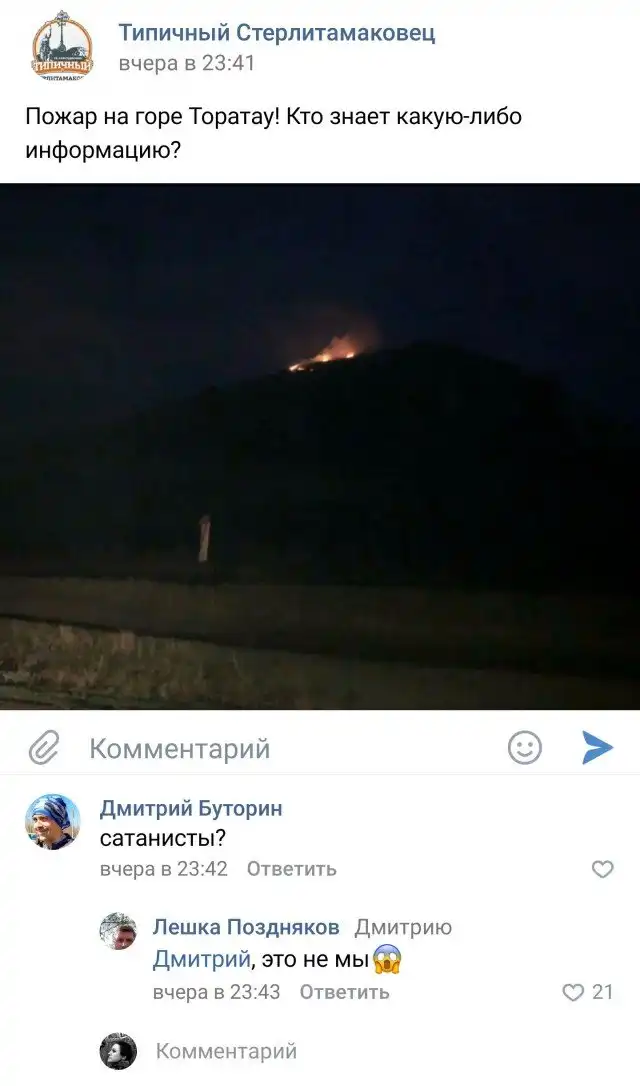Like Лешка Поздняков's comment with 21 likes
The image size is (640, 1086).
tap(573, 992)
